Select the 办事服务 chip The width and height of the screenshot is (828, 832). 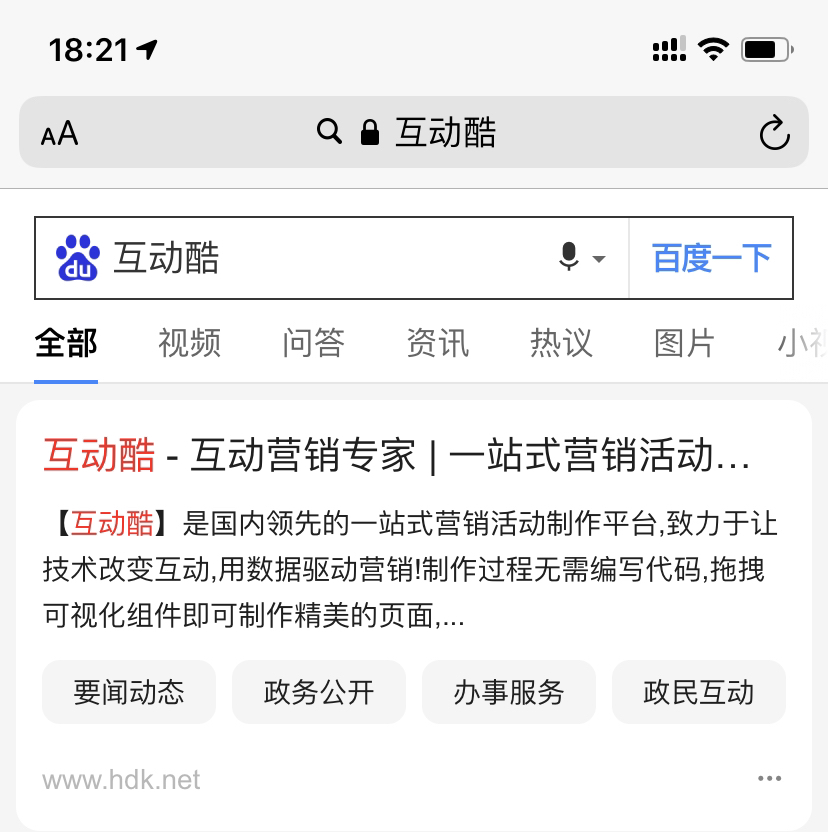(x=509, y=692)
